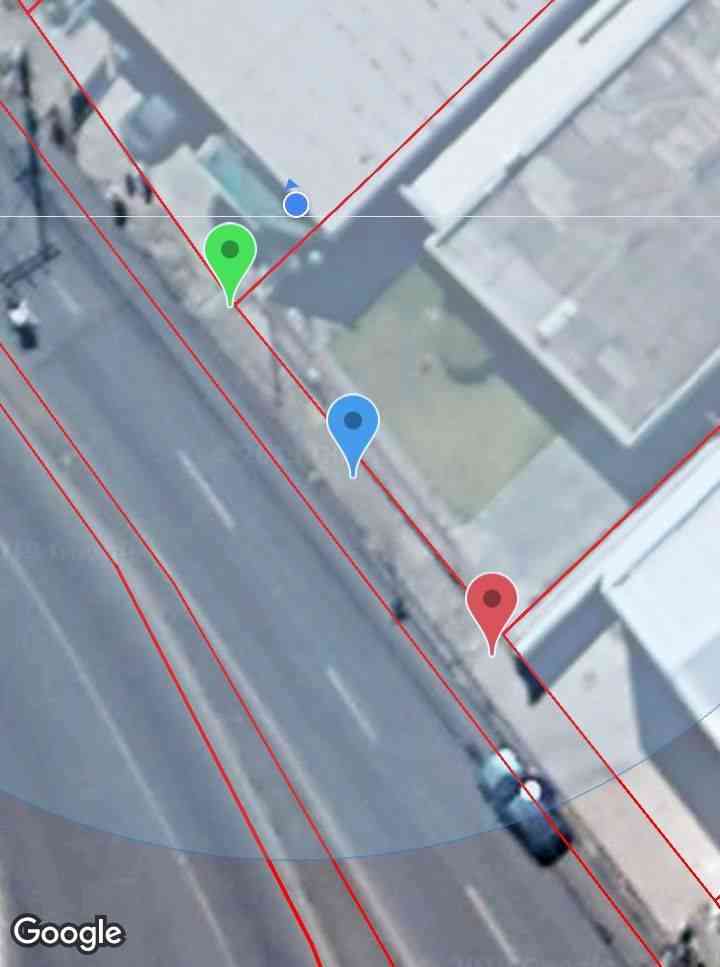
Task: Tap the green map pin marker
Action: tap(231, 254)
